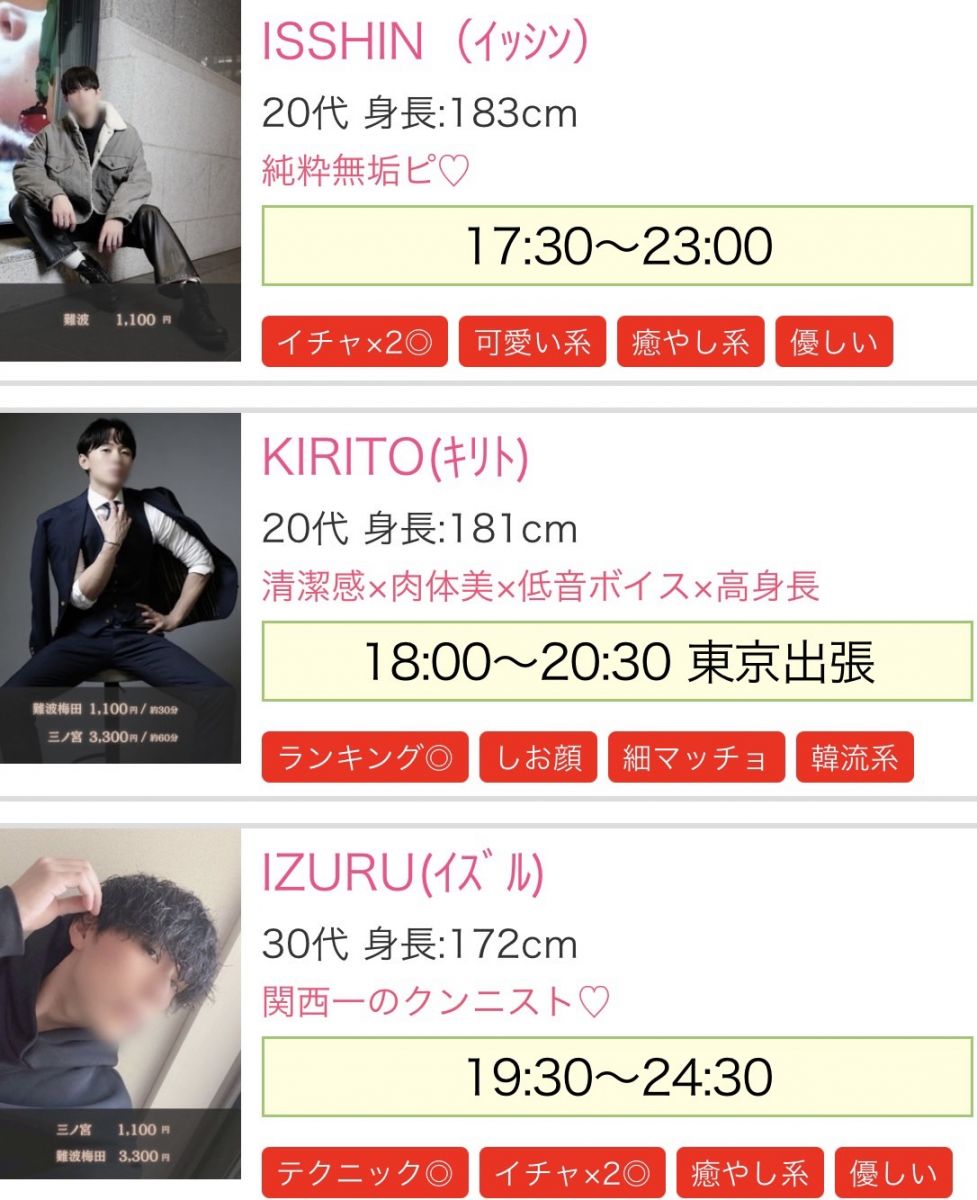Tap ISSHIN's 癒やし系 tag

point(690,343)
